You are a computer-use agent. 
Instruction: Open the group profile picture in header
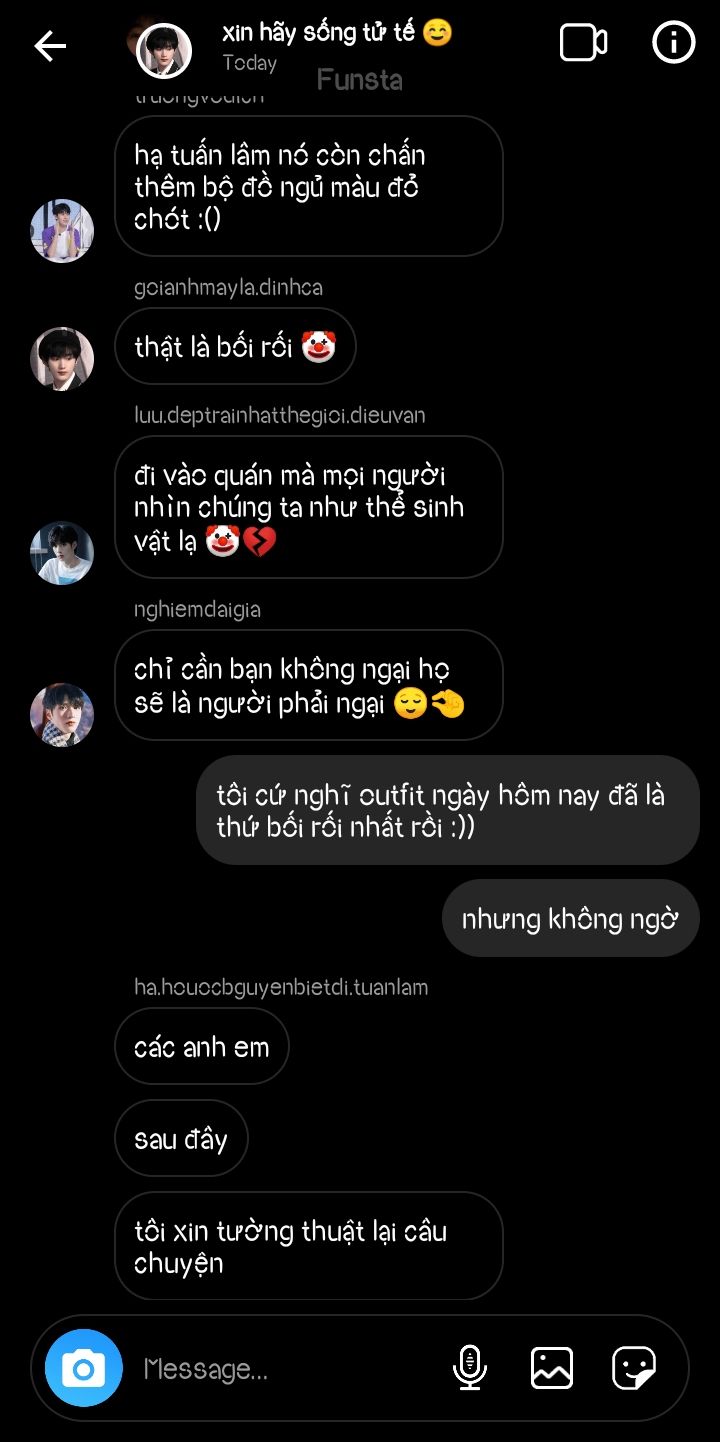point(163,50)
